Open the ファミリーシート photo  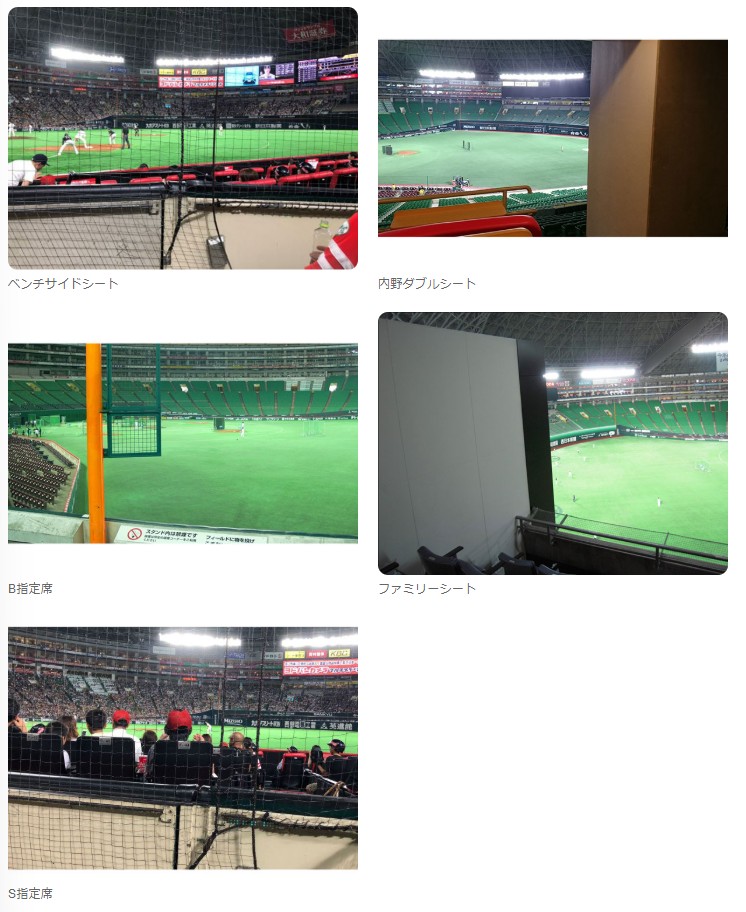tap(552, 443)
